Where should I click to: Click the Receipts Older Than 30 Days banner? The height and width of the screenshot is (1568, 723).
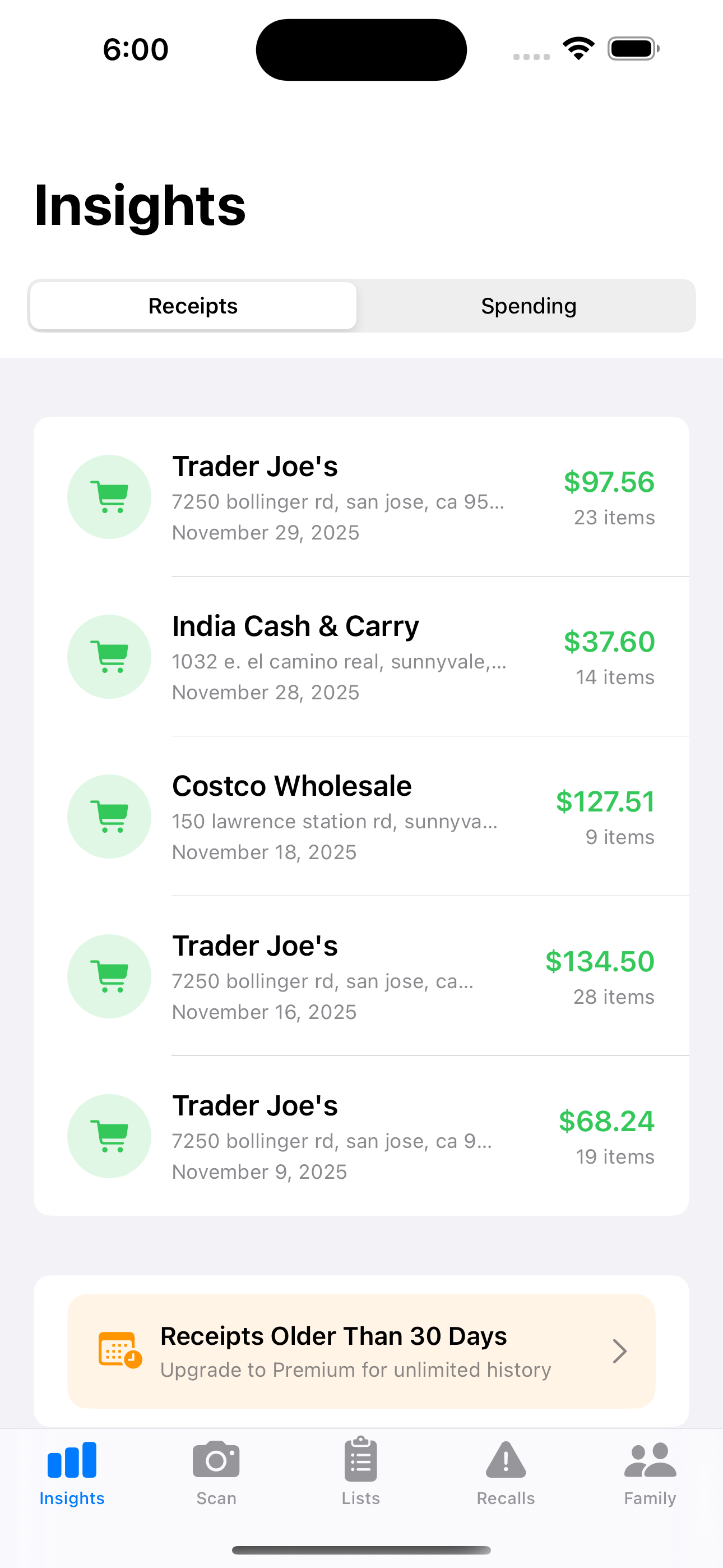(361, 1351)
